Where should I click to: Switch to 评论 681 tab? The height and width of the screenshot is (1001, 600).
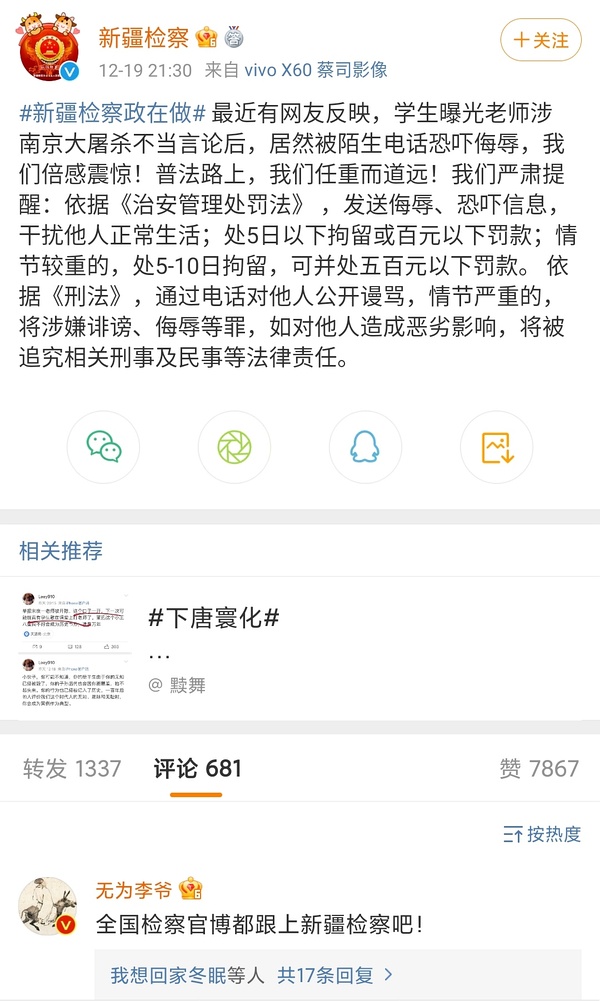pyautogui.click(x=197, y=768)
